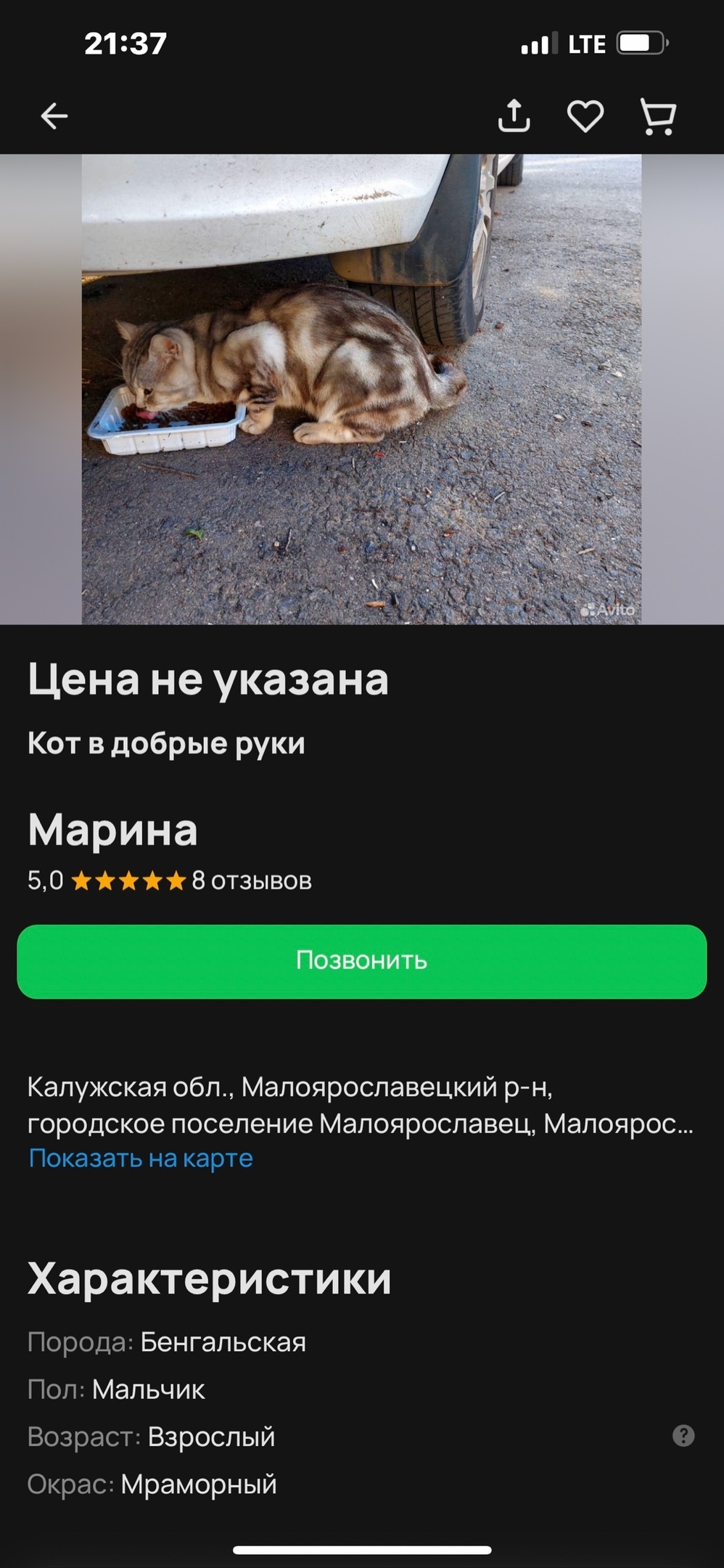
Task: Tap the cat photo to view fullscreen
Action: [x=362, y=385]
